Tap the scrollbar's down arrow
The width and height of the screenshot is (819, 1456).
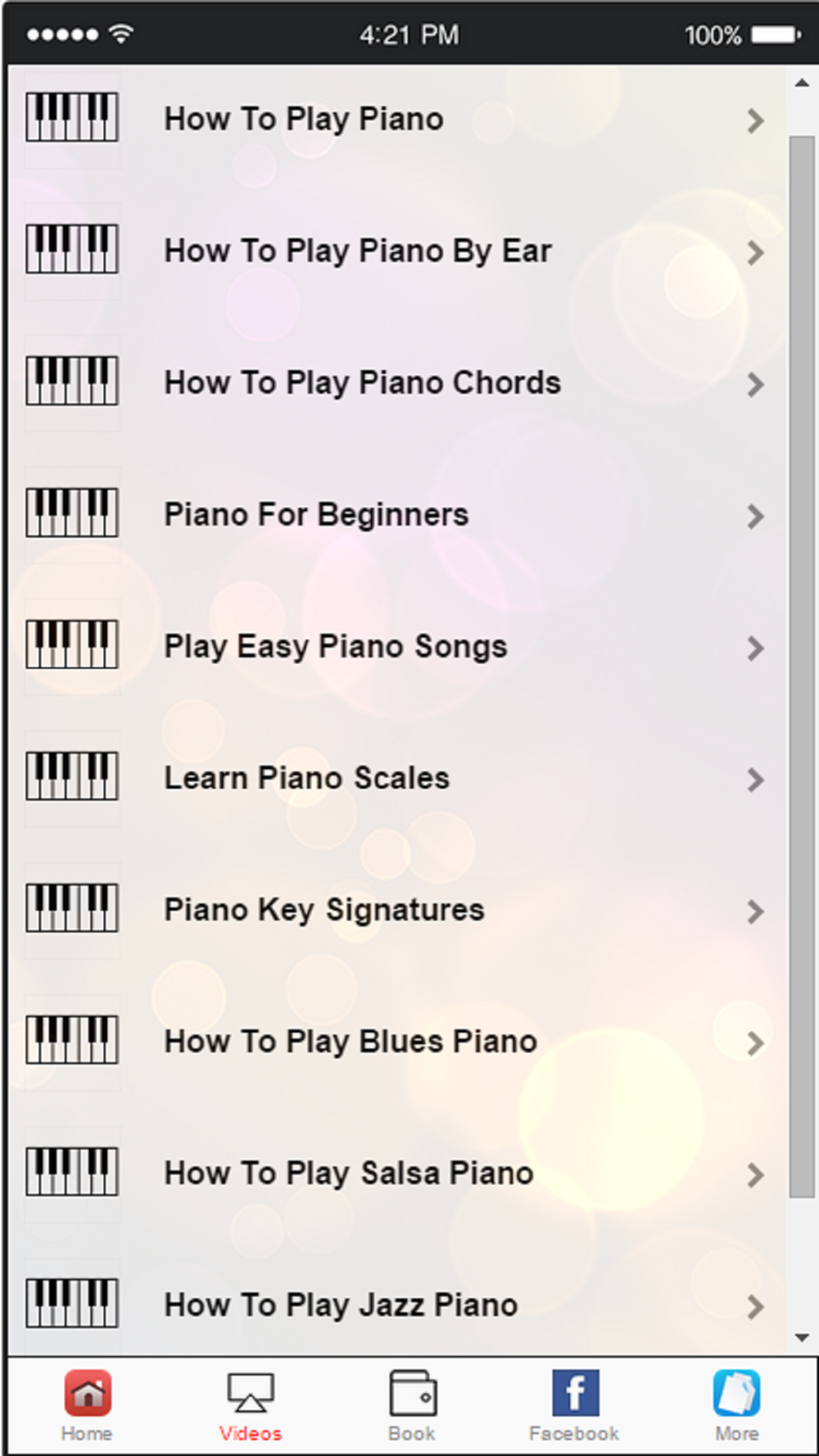802,1338
